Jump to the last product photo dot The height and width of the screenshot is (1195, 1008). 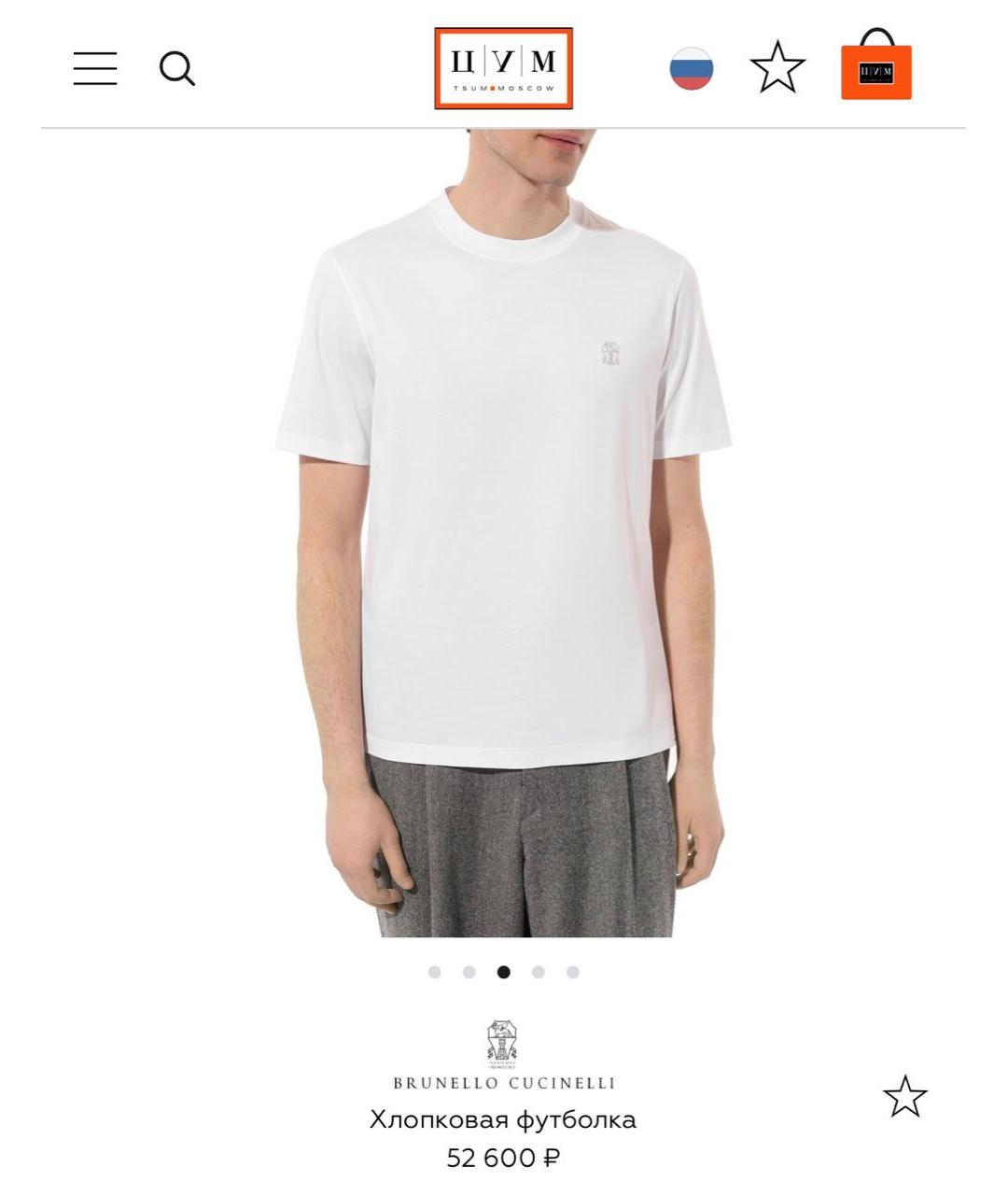point(573,972)
